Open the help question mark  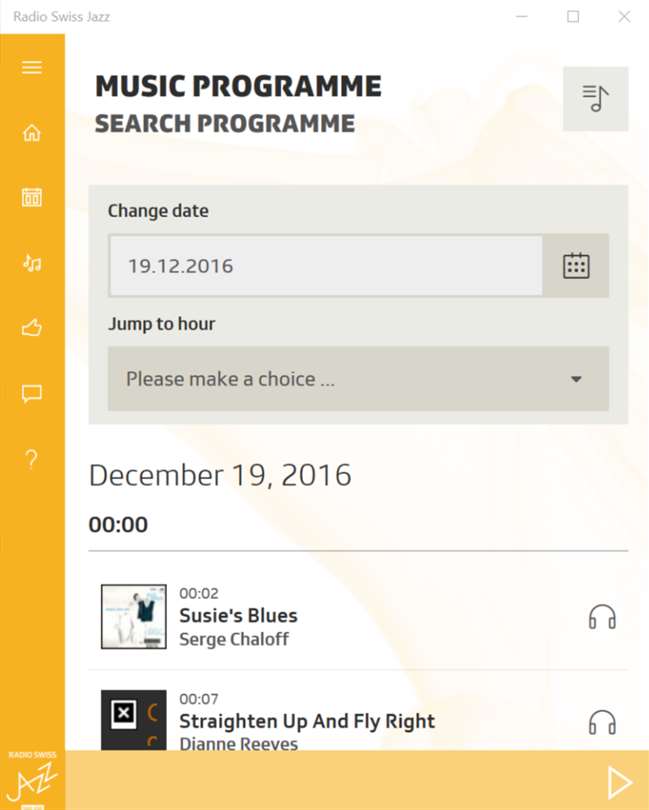(32, 460)
